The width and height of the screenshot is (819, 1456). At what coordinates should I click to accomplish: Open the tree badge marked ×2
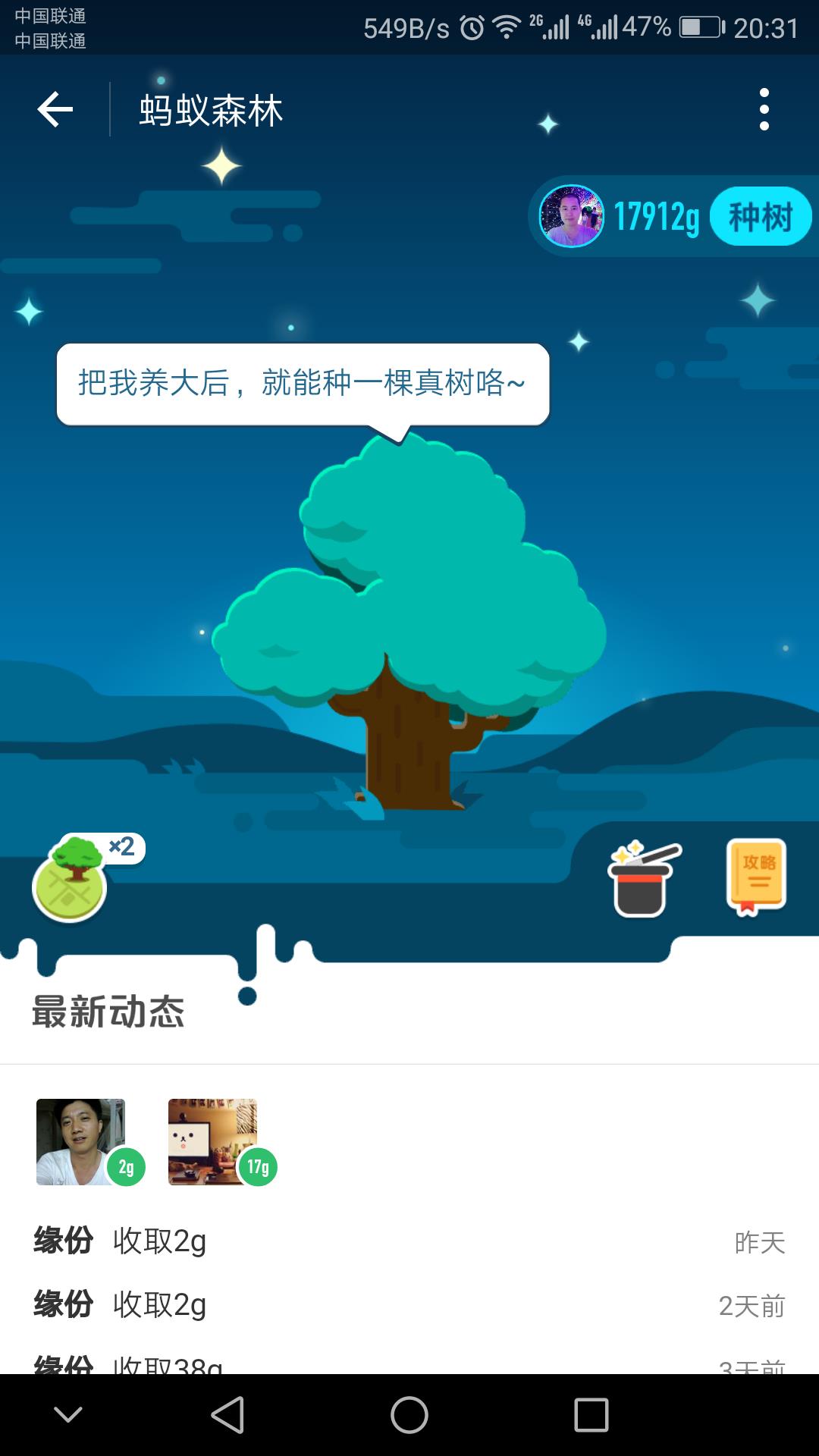tap(72, 880)
